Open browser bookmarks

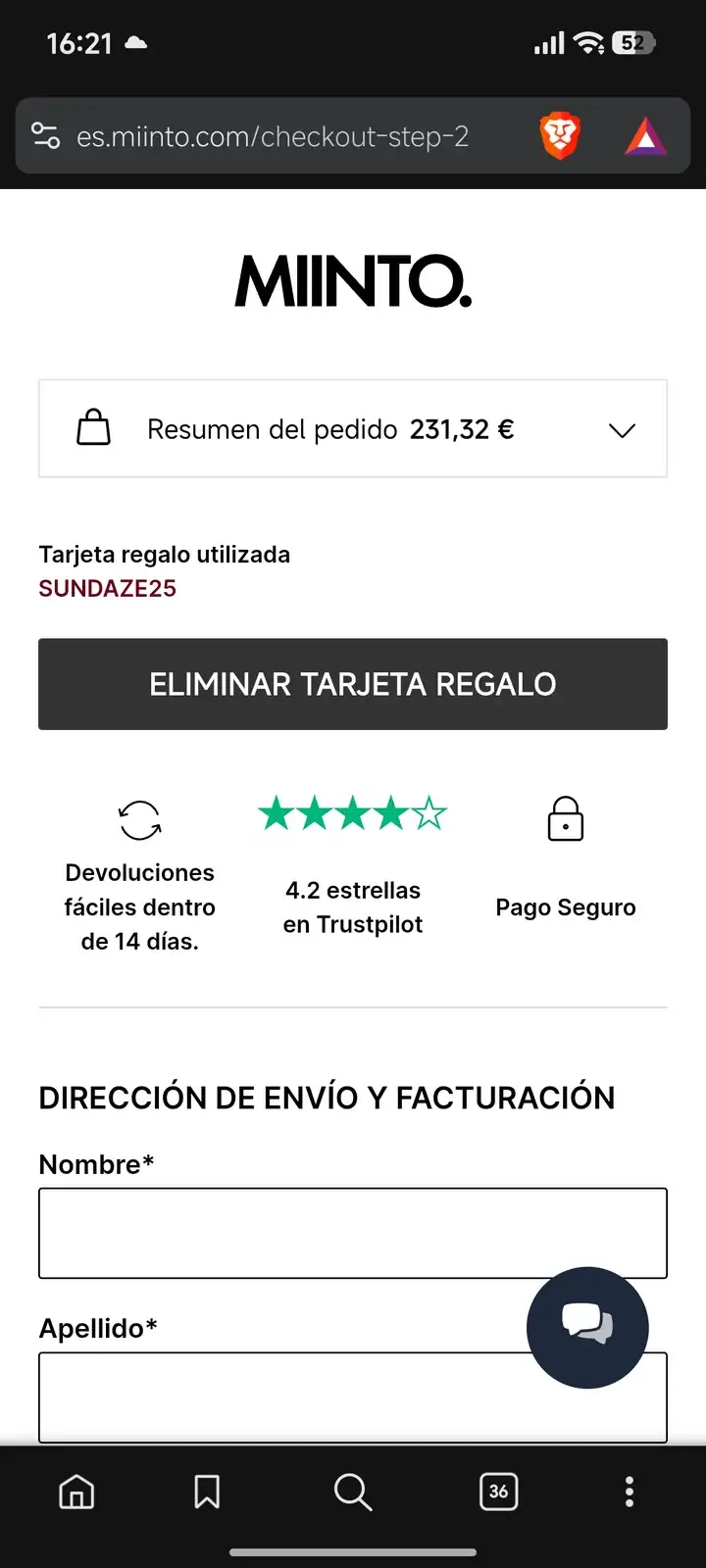click(207, 1492)
